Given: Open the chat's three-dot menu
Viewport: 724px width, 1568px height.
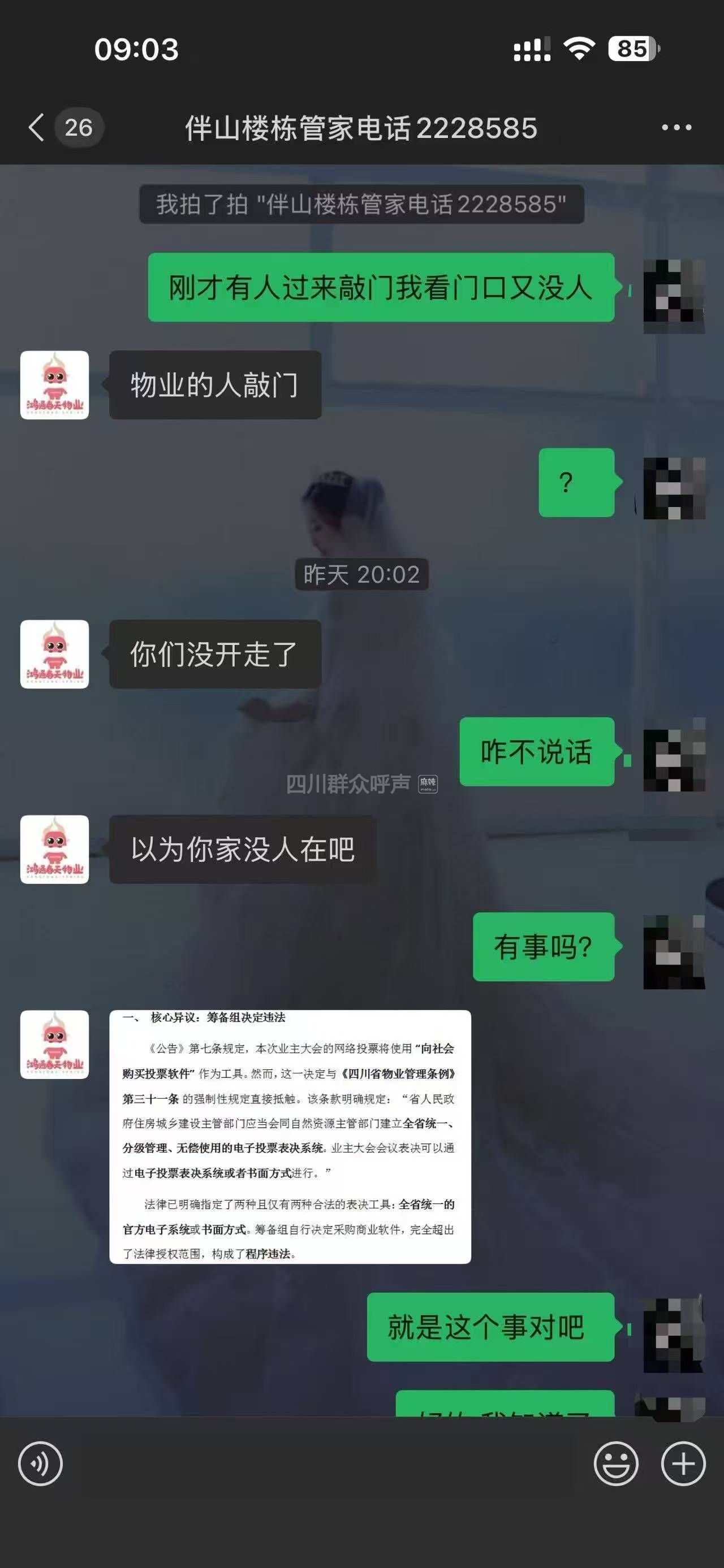Looking at the screenshot, I should [676, 127].
